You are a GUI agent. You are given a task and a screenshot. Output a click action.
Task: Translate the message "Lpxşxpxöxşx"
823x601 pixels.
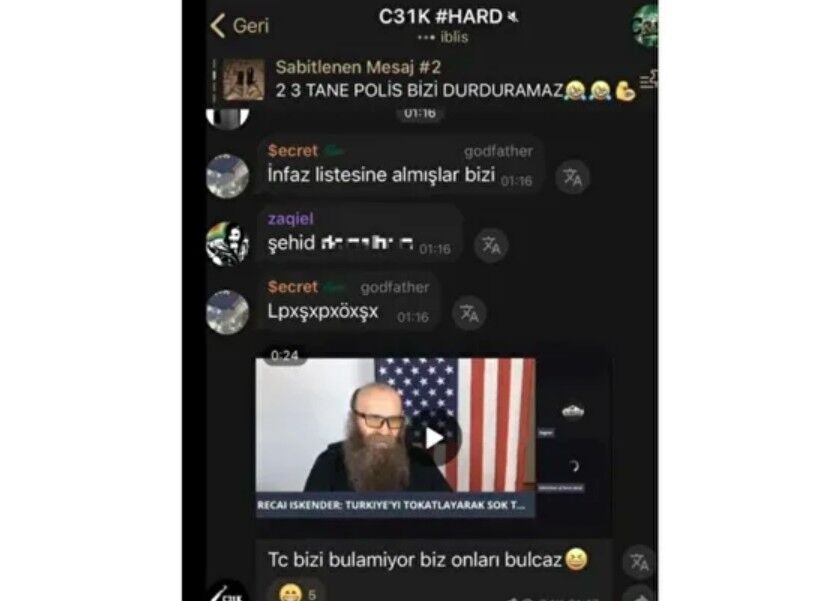pyautogui.click(x=469, y=313)
